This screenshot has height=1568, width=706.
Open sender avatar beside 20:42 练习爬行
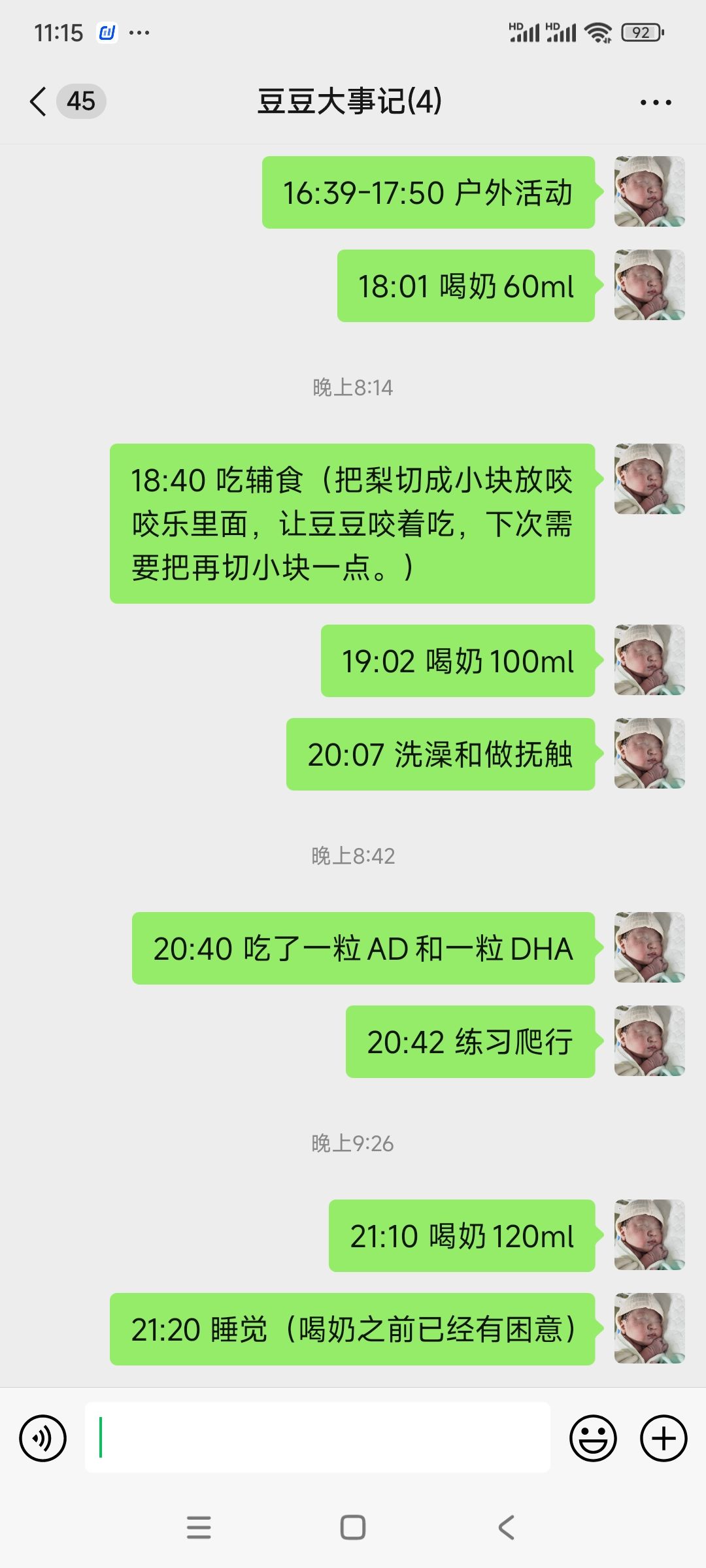pyautogui.click(x=649, y=1041)
